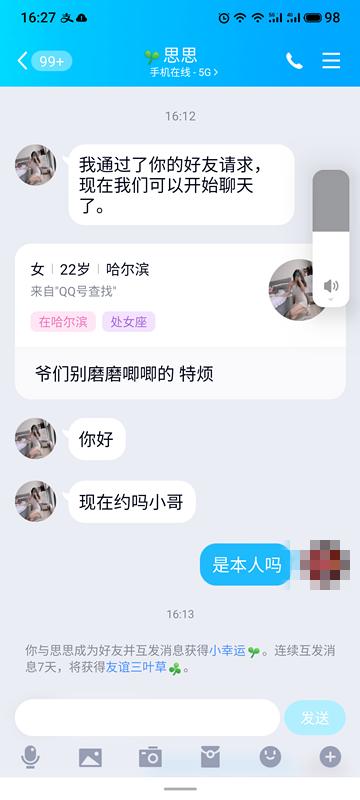Viewport: 360px width, 800px height.
Task: Open the chat settings menu
Action: coord(331,61)
